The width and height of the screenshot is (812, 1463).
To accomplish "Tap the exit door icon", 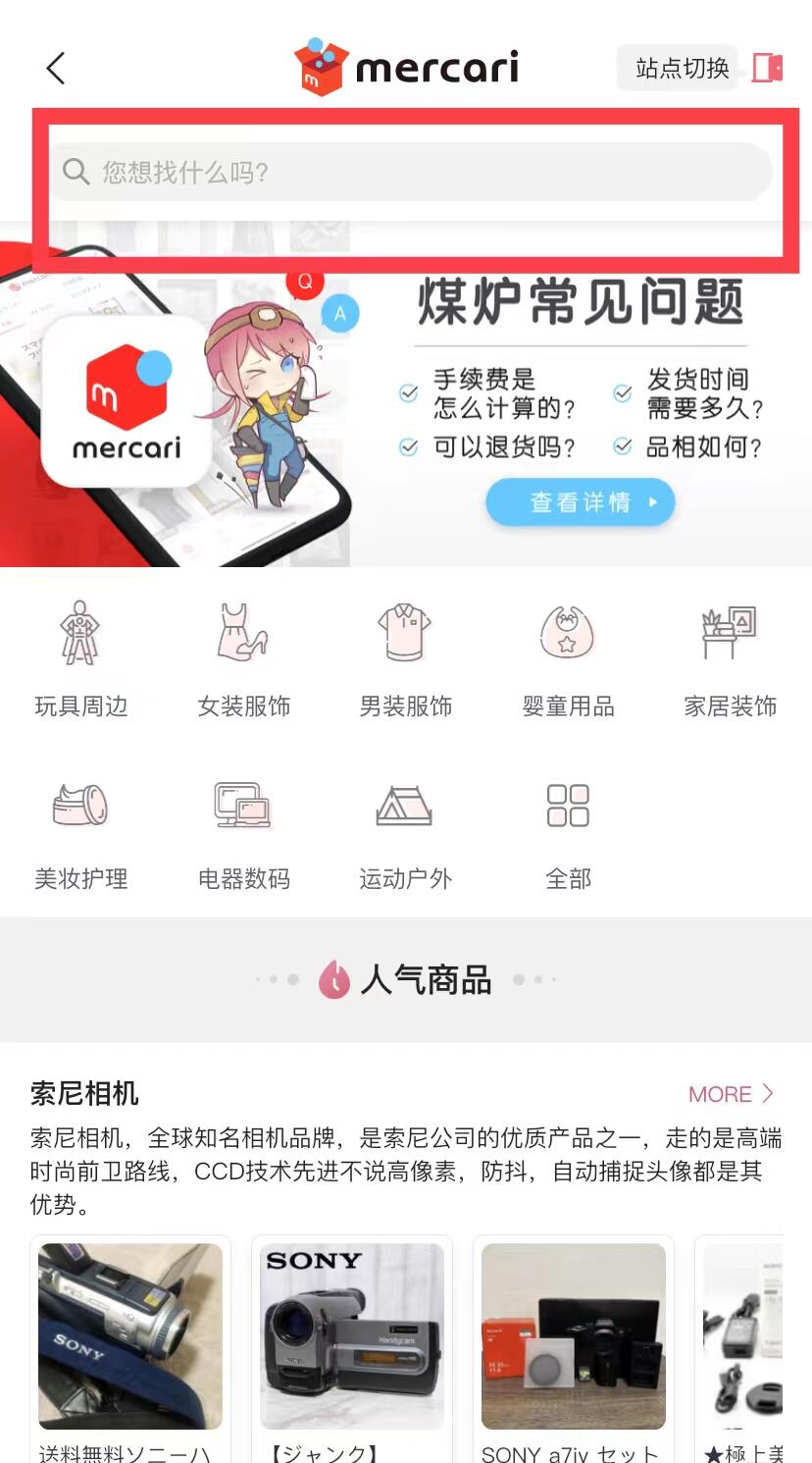I will [768, 68].
